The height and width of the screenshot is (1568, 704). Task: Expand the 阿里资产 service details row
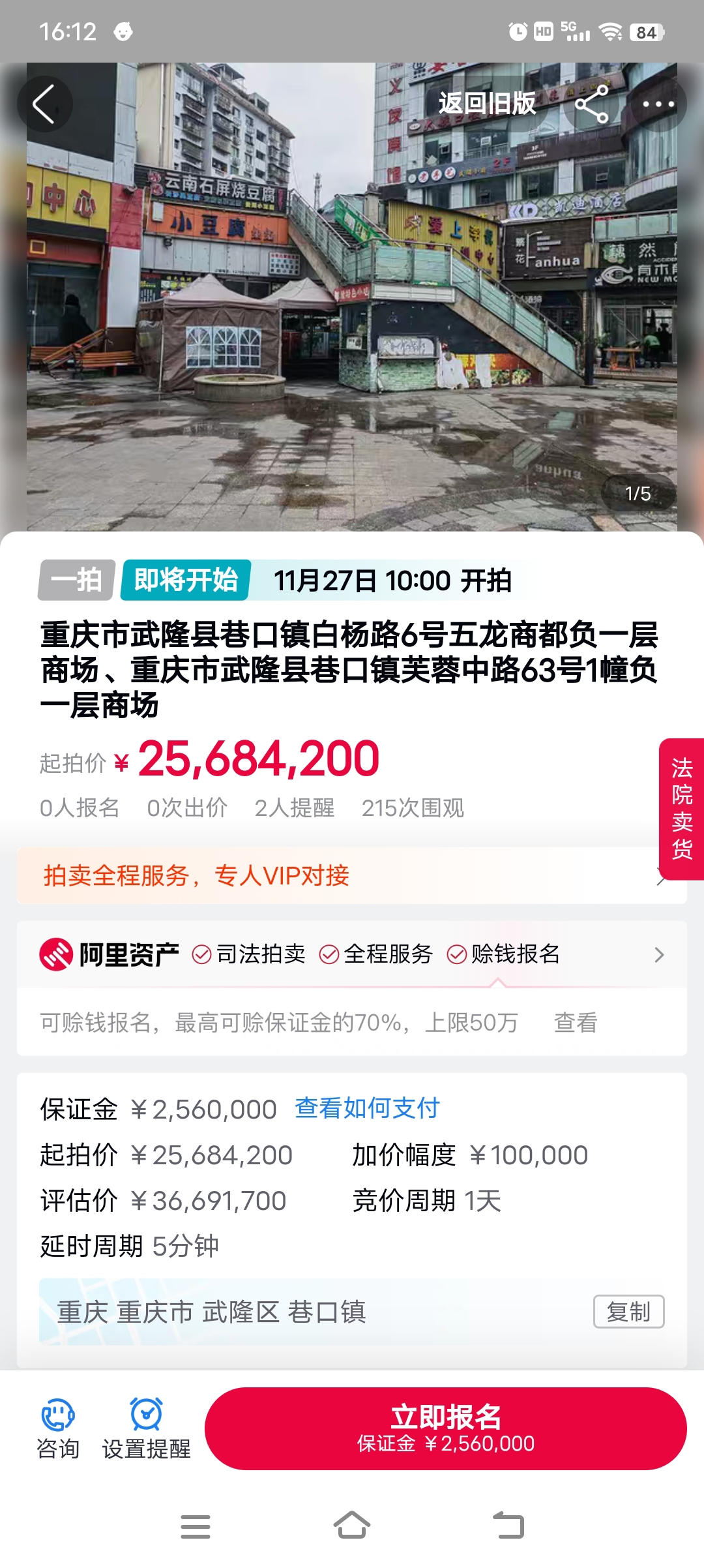point(658,955)
